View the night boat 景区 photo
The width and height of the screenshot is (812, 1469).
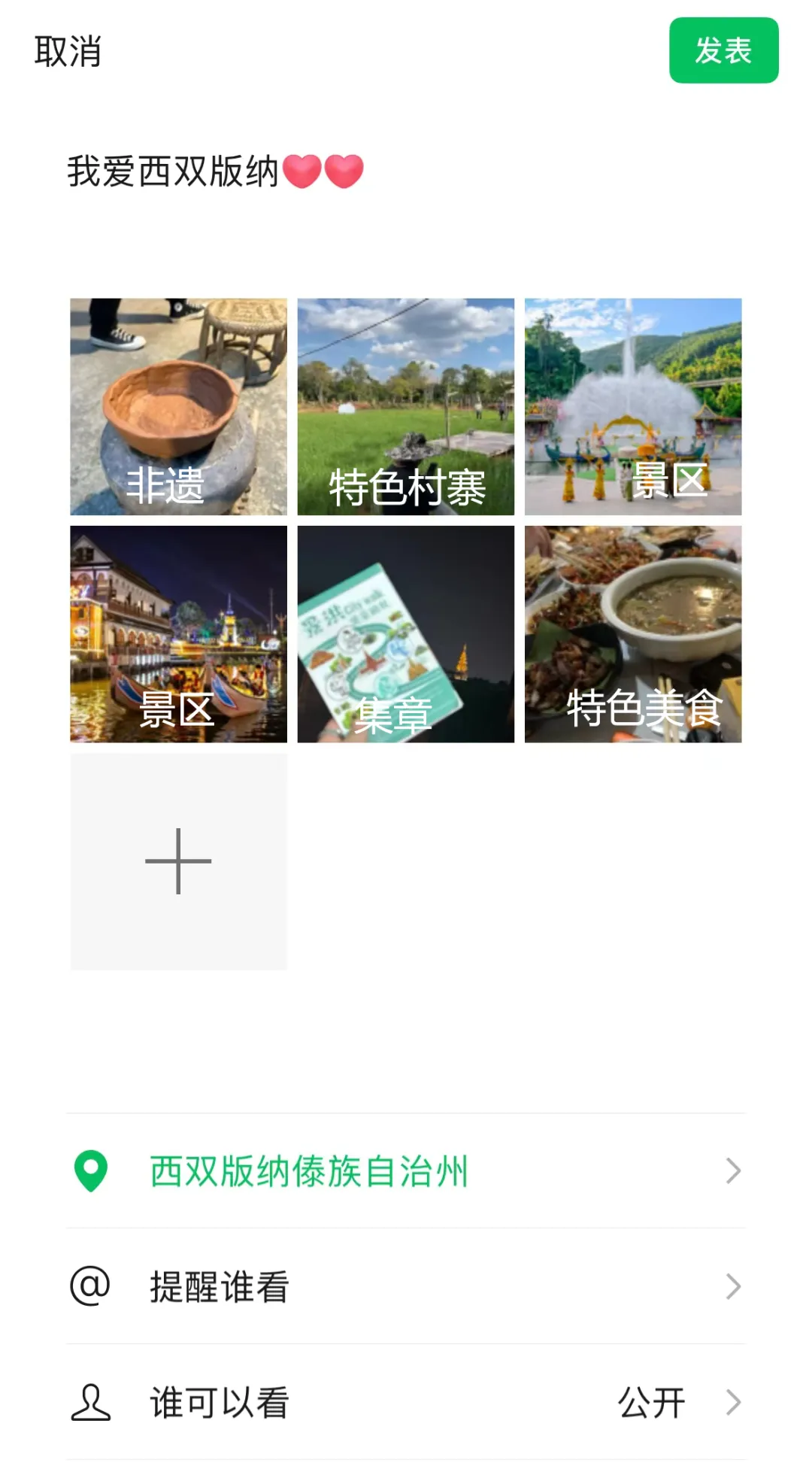coord(178,633)
